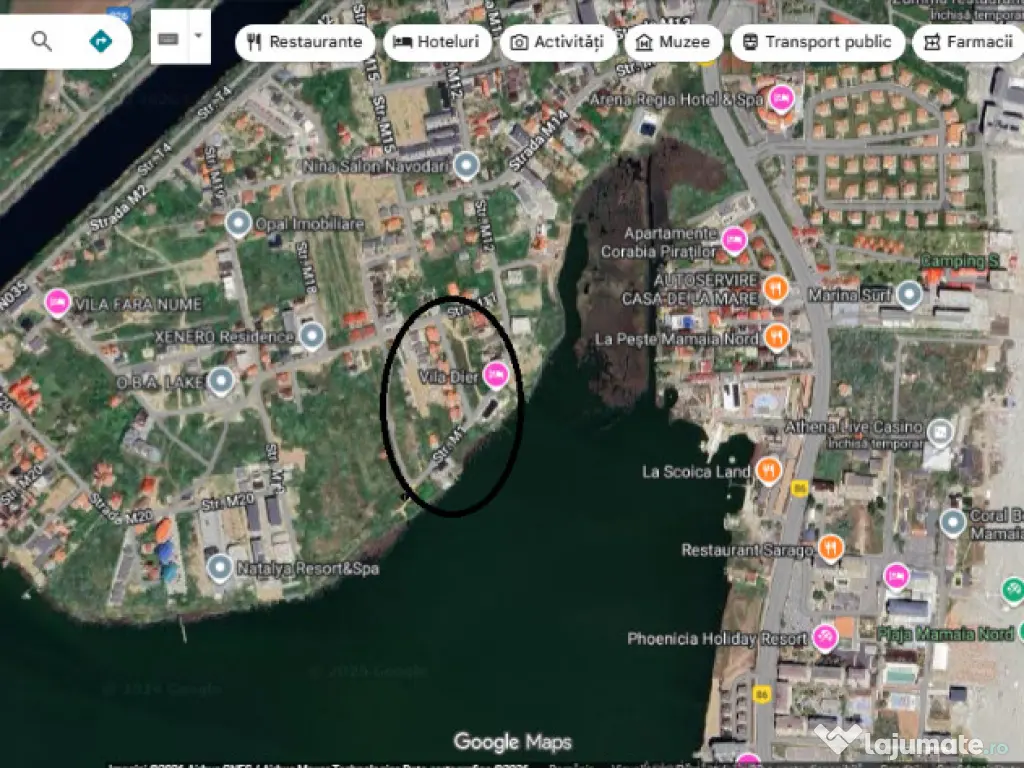Select the Arena Regia Hotel & Spa pin
Viewport: 1024px width, 768px height.
coord(781,99)
